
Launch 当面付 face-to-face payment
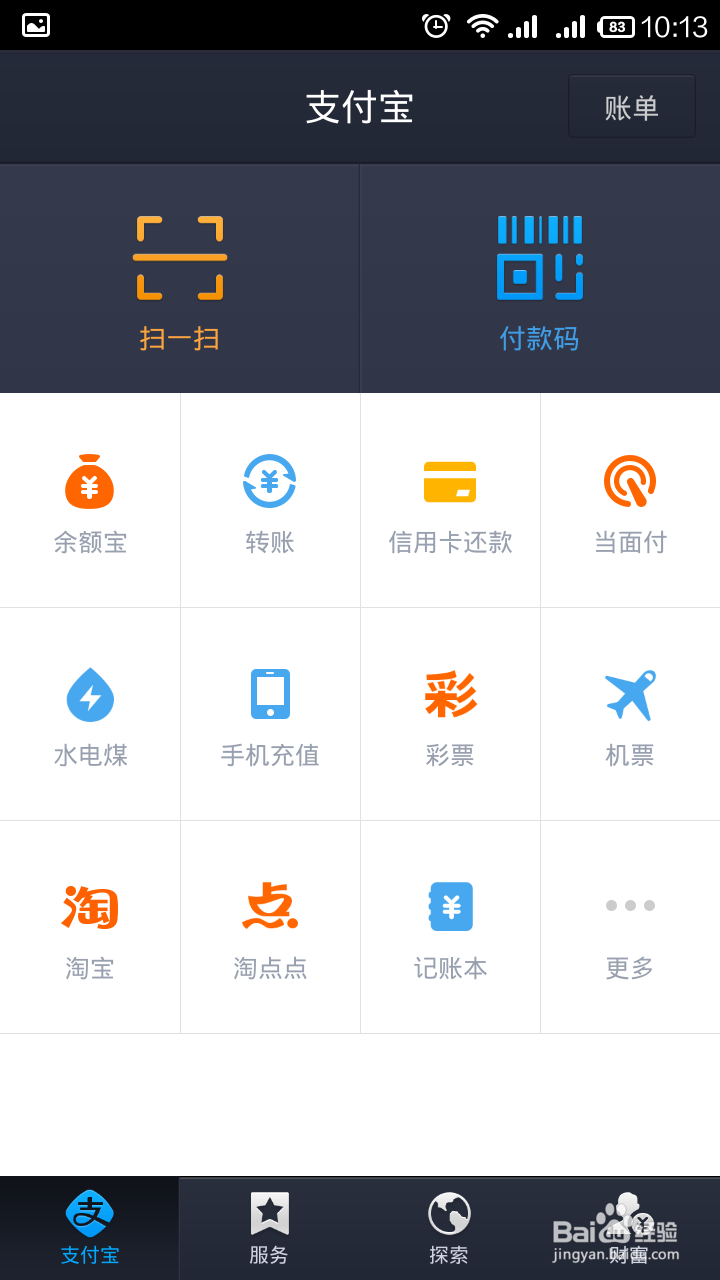pos(630,500)
